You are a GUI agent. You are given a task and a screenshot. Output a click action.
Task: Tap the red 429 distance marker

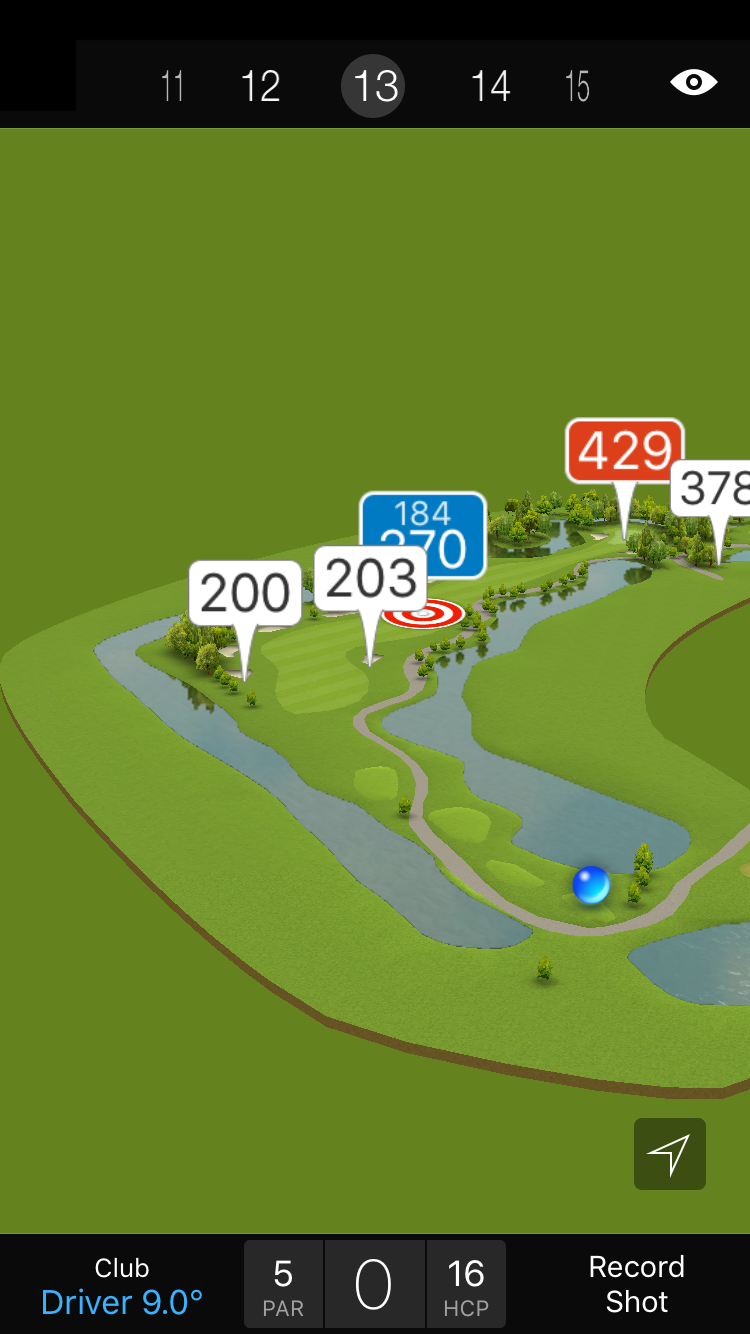point(624,451)
